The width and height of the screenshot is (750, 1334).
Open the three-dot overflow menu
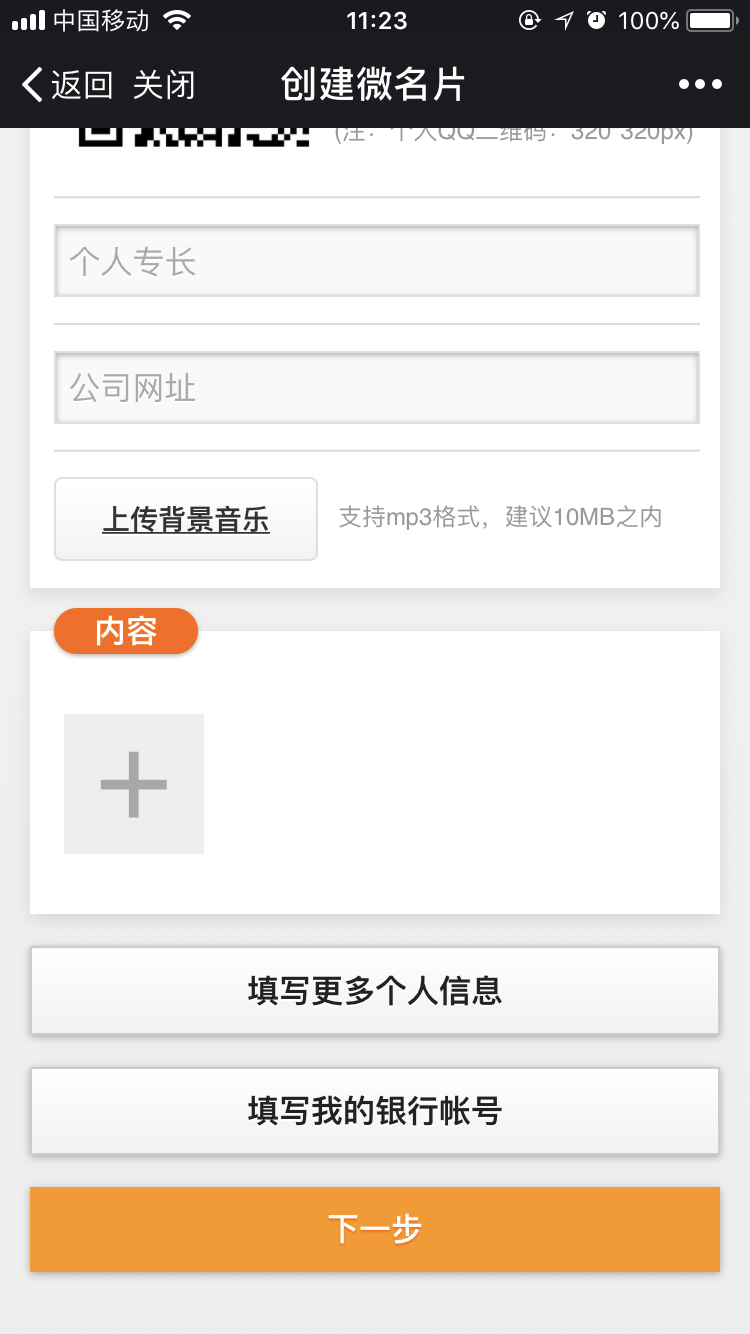click(x=700, y=85)
